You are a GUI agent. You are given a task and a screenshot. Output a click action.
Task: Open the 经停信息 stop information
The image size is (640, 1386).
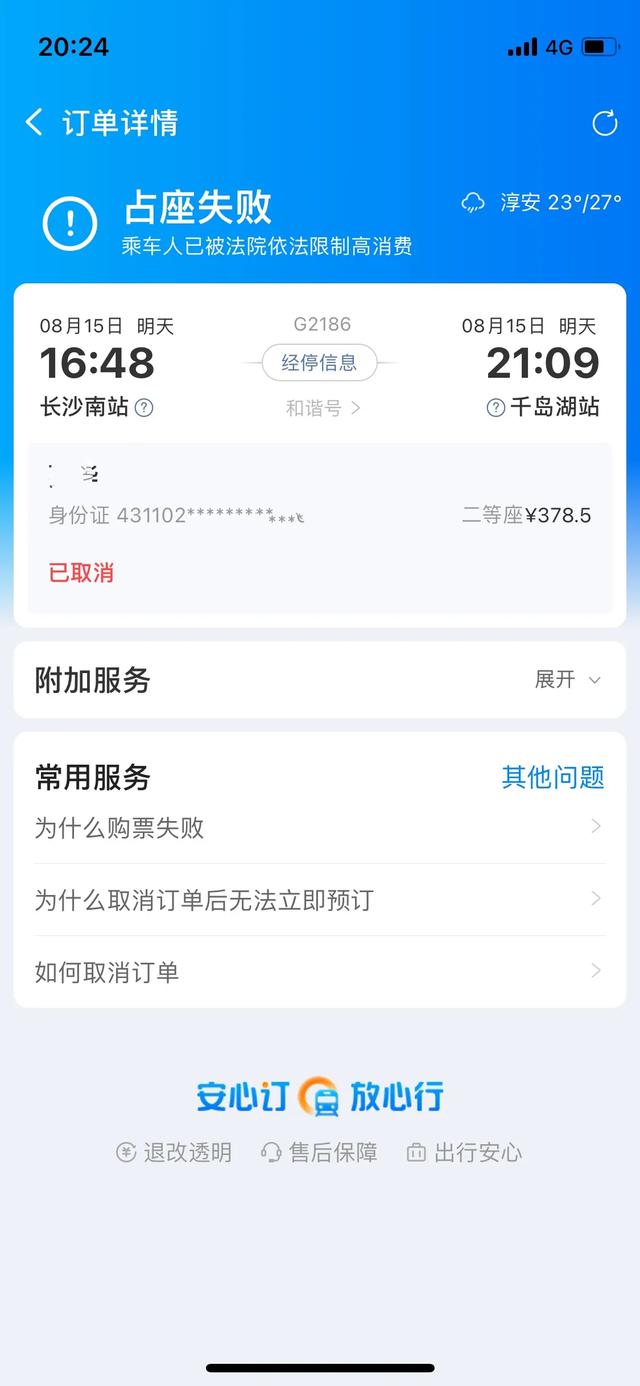click(x=319, y=363)
